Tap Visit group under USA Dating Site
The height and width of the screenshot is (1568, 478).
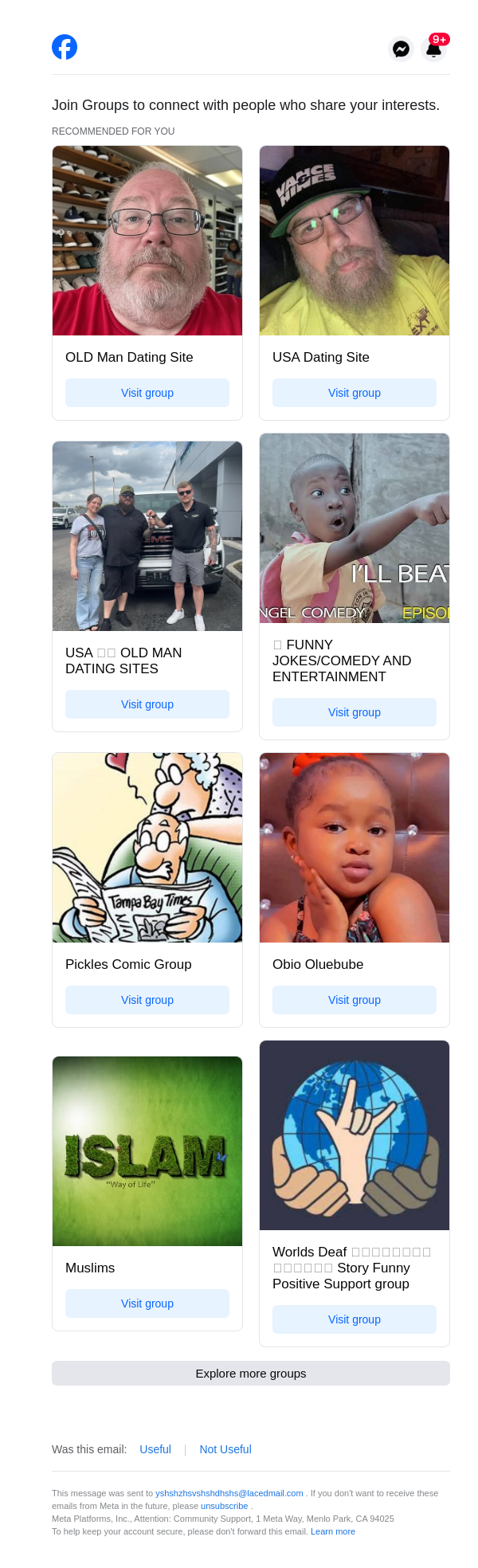coord(355,393)
